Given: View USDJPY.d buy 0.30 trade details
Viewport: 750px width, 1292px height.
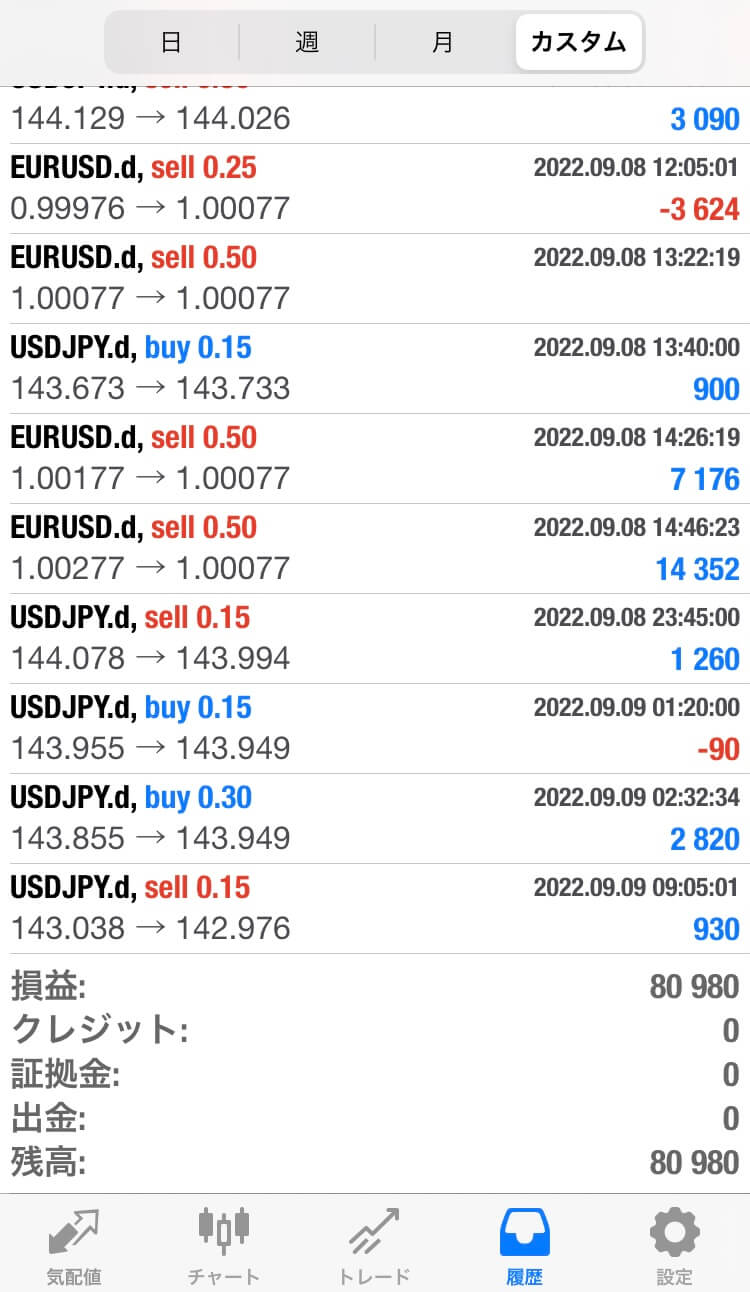Looking at the screenshot, I should pyautogui.click(x=375, y=818).
